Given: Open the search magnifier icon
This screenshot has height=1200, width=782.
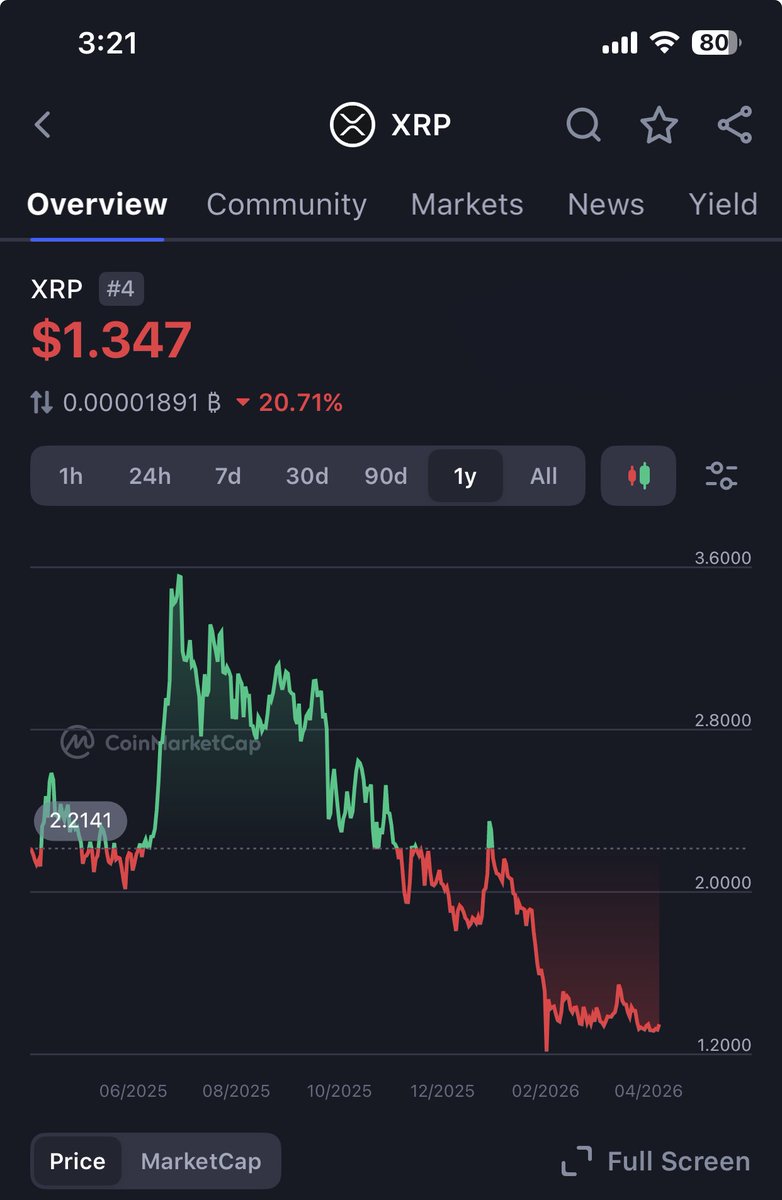Looking at the screenshot, I should point(583,126).
